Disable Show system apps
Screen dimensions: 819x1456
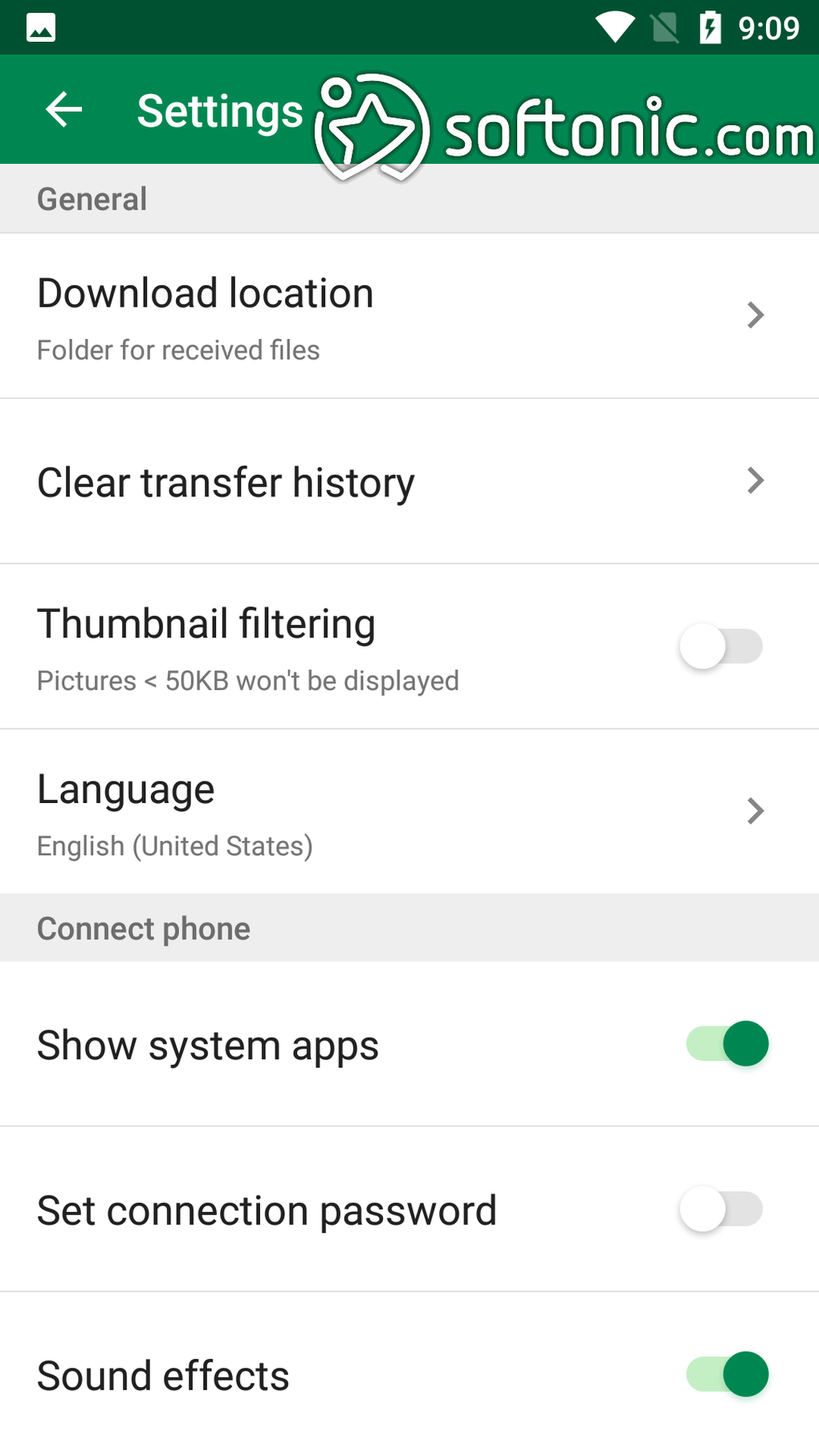(725, 1044)
